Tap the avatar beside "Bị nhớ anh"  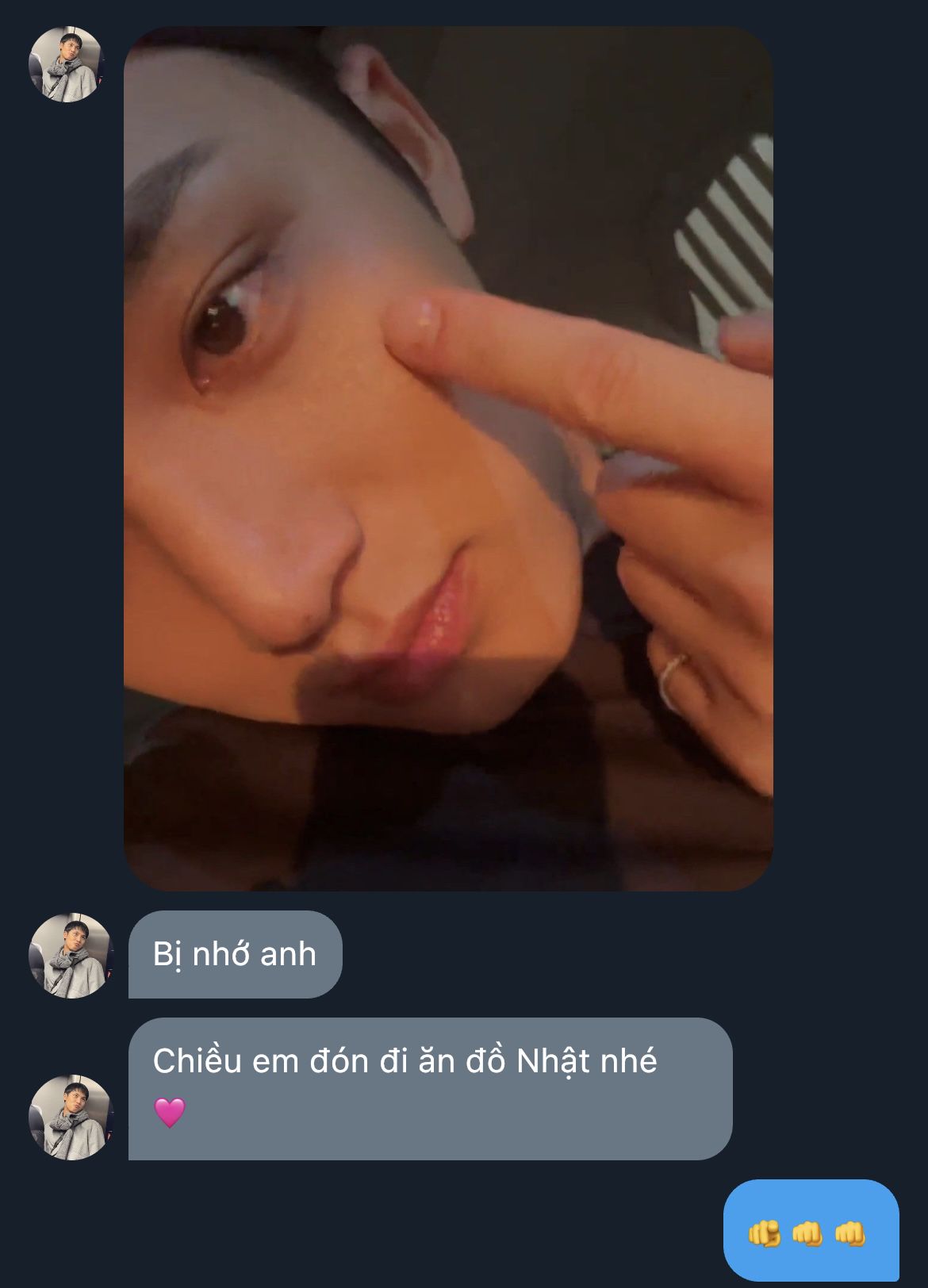[x=71, y=956]
